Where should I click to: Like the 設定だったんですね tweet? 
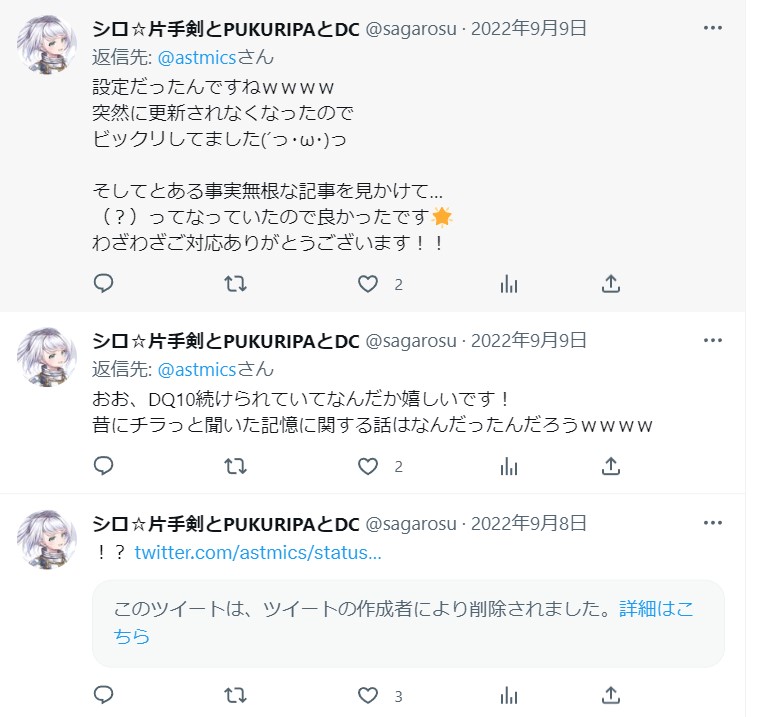pyautogui.click(x=368, y=284)
